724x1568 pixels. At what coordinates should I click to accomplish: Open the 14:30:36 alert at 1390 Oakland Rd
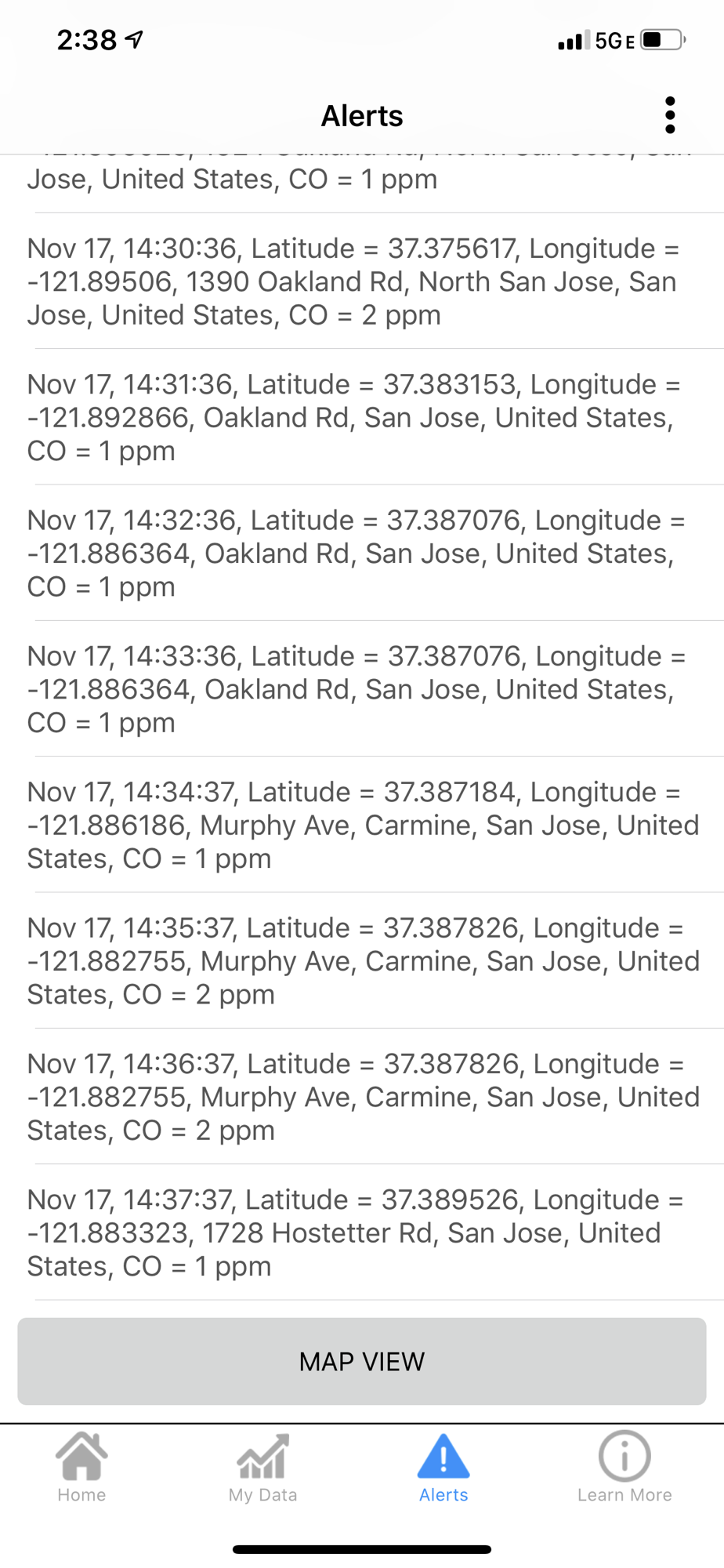[362, 281]
